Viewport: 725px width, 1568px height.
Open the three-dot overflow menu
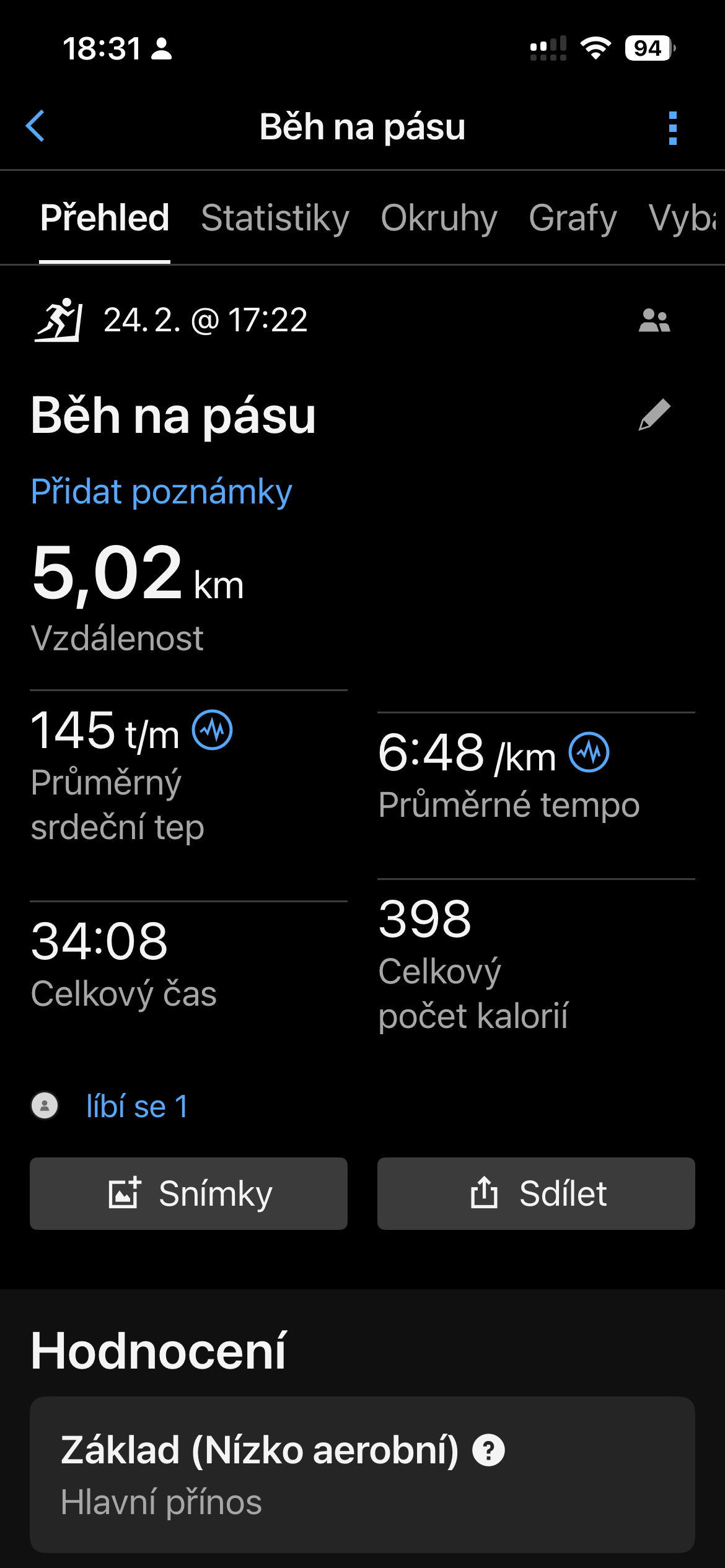click(x=672, y=128)
